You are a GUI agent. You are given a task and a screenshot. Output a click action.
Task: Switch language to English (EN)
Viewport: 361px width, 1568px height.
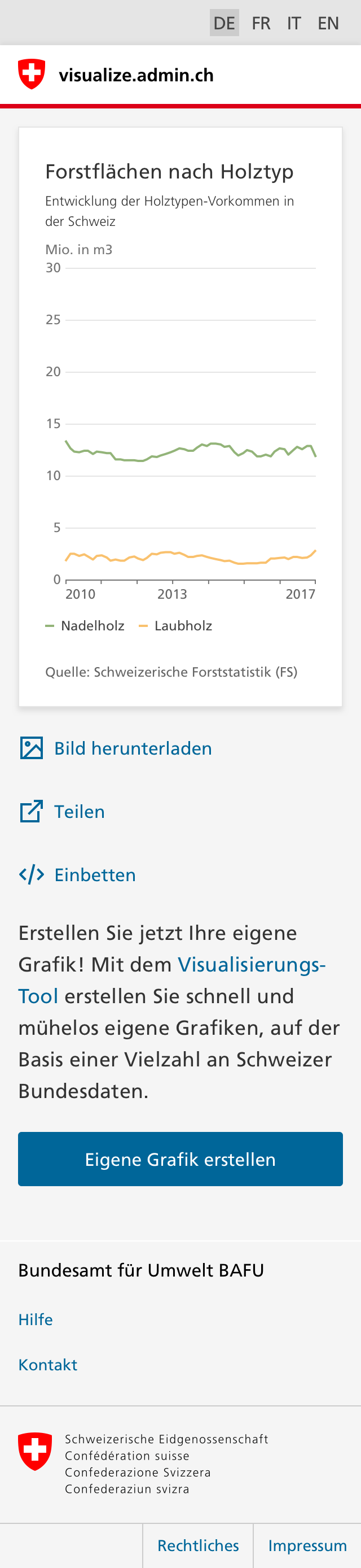pos(328,23)
